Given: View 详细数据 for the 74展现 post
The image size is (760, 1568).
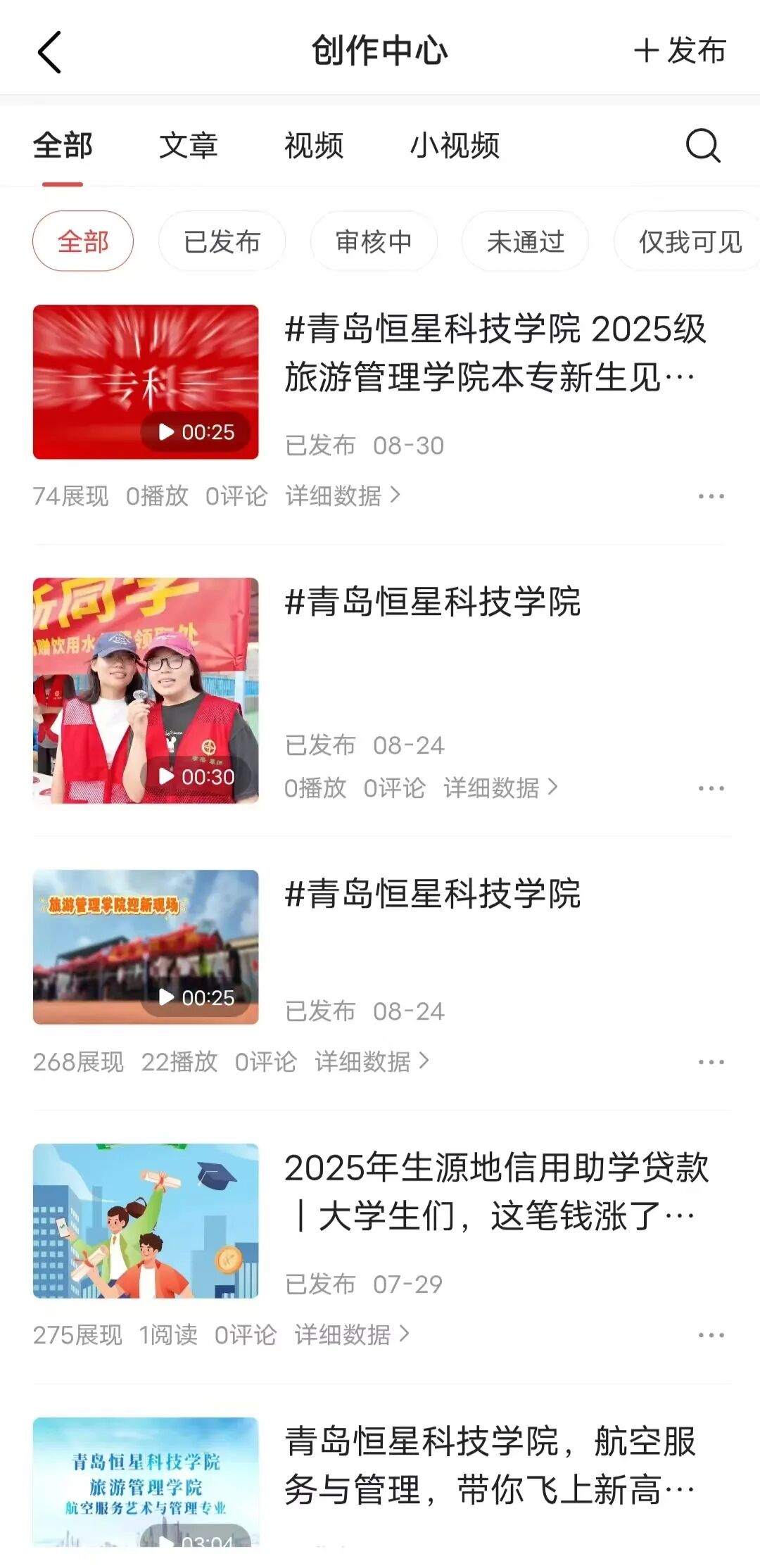Looking at the screenshot, I should [343, 495].
